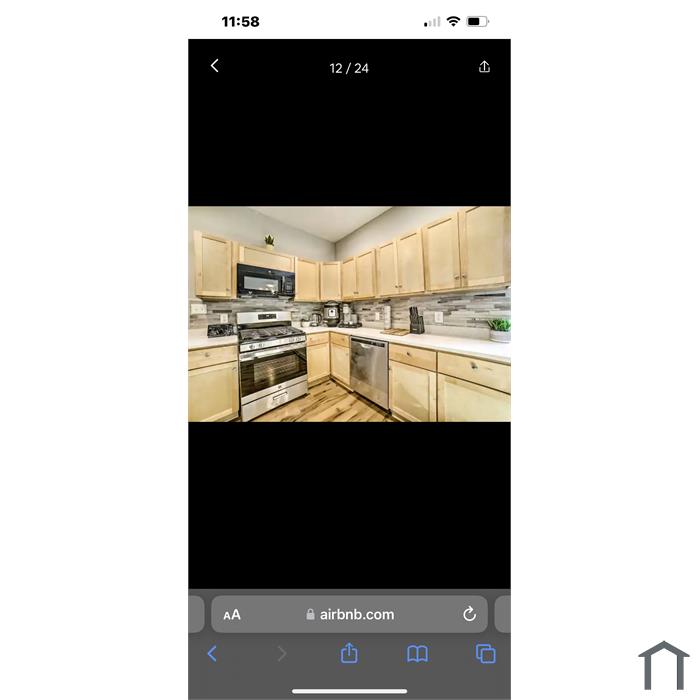Share this listing photo

click(x=484, y=67)
